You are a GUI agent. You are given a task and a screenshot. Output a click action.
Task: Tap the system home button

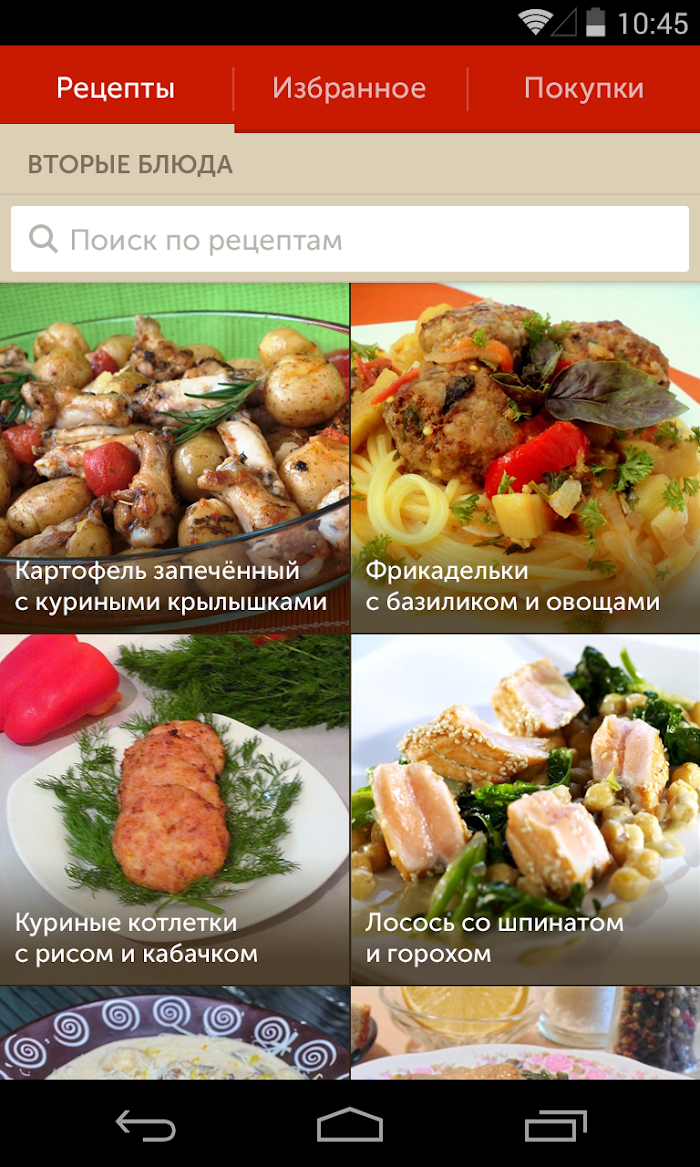click(x=350, y=1125)
